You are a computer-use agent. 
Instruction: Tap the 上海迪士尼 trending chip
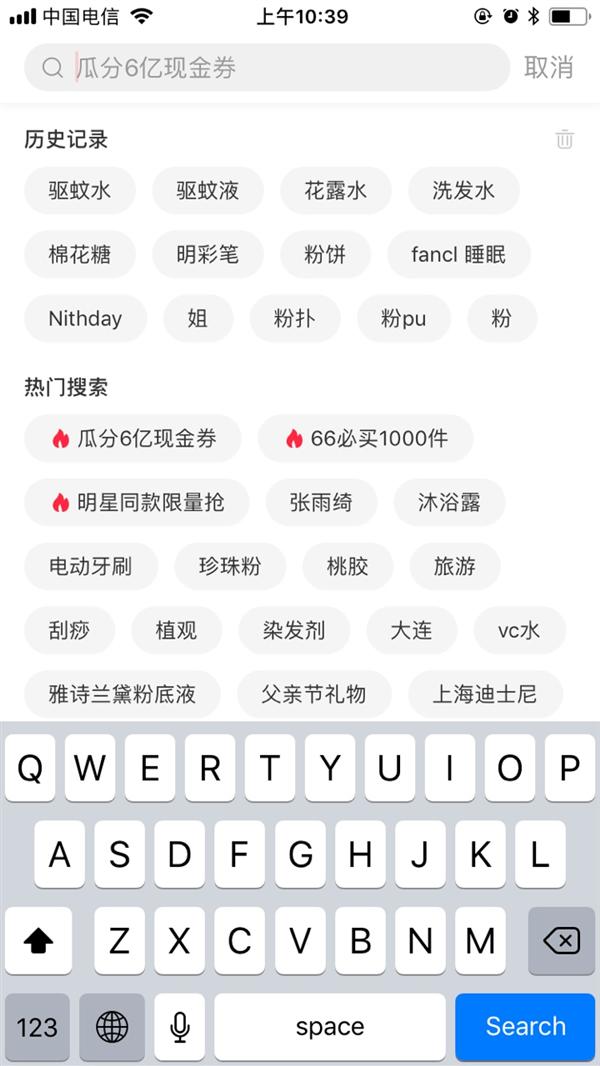485,694
